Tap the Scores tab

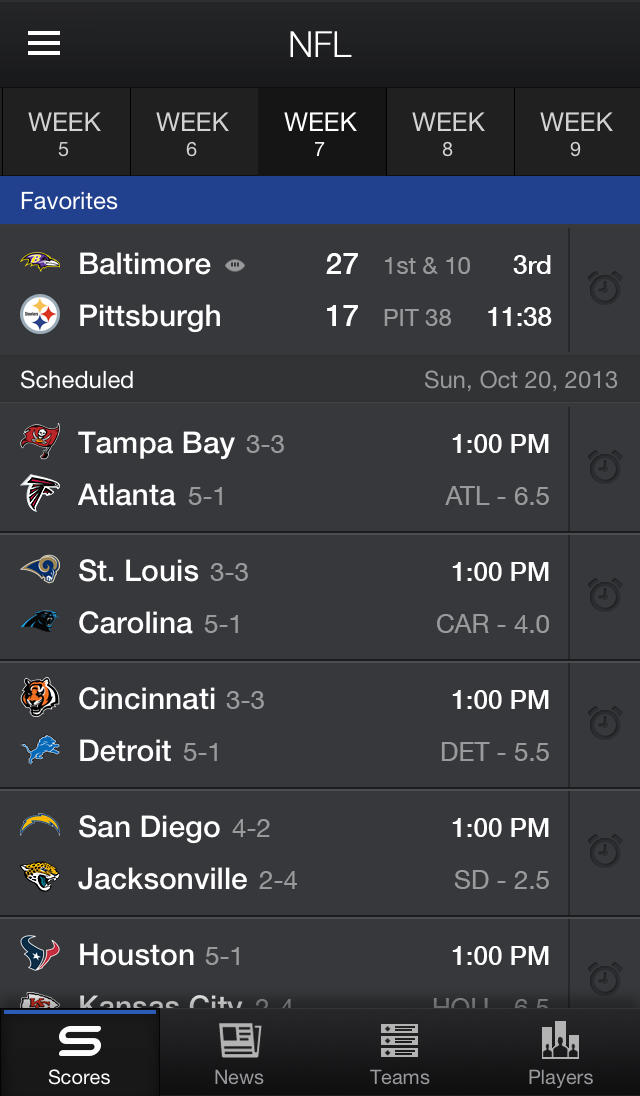point(79,1054)
